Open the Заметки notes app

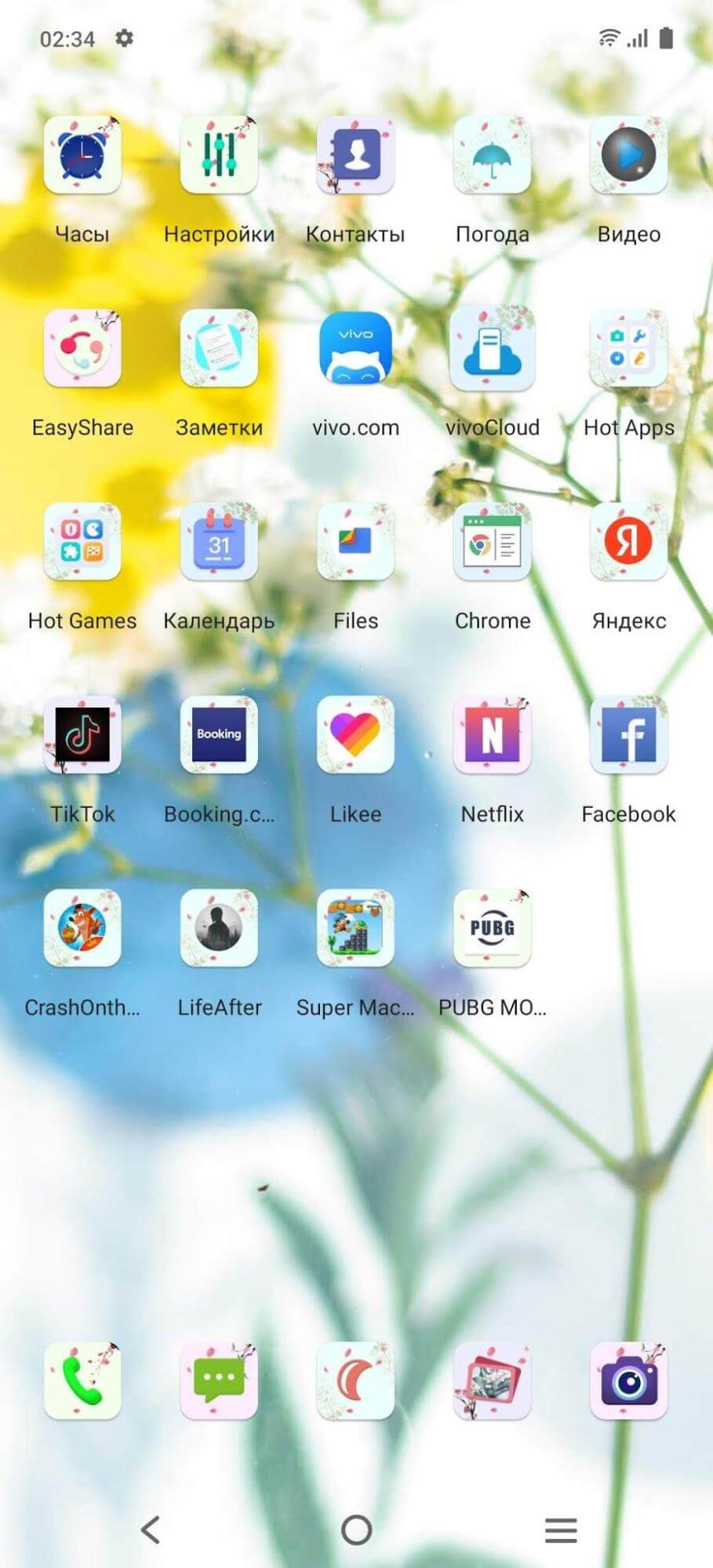[x=219, y=348]
